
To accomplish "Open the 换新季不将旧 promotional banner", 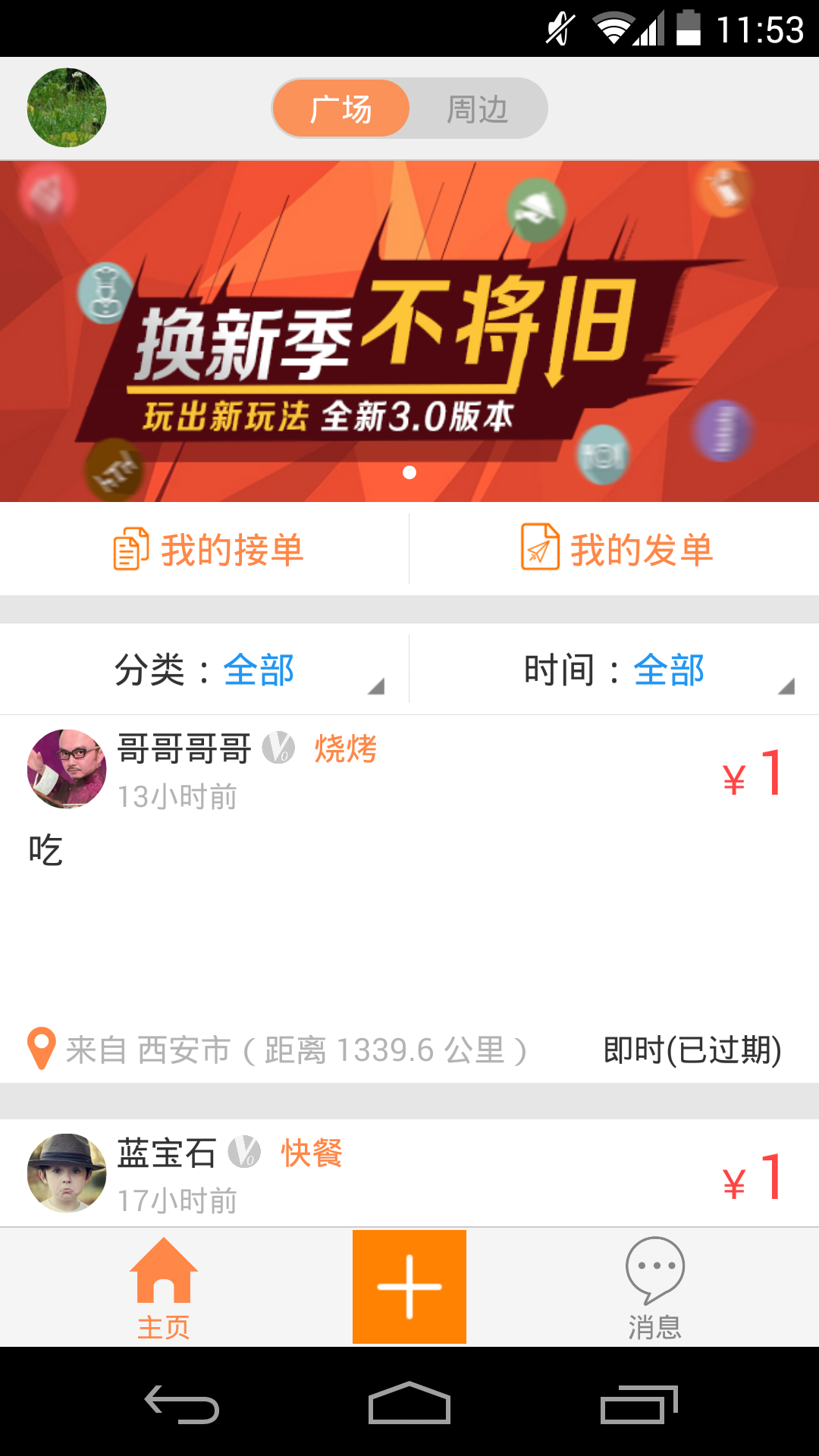I will pos(409,331).
